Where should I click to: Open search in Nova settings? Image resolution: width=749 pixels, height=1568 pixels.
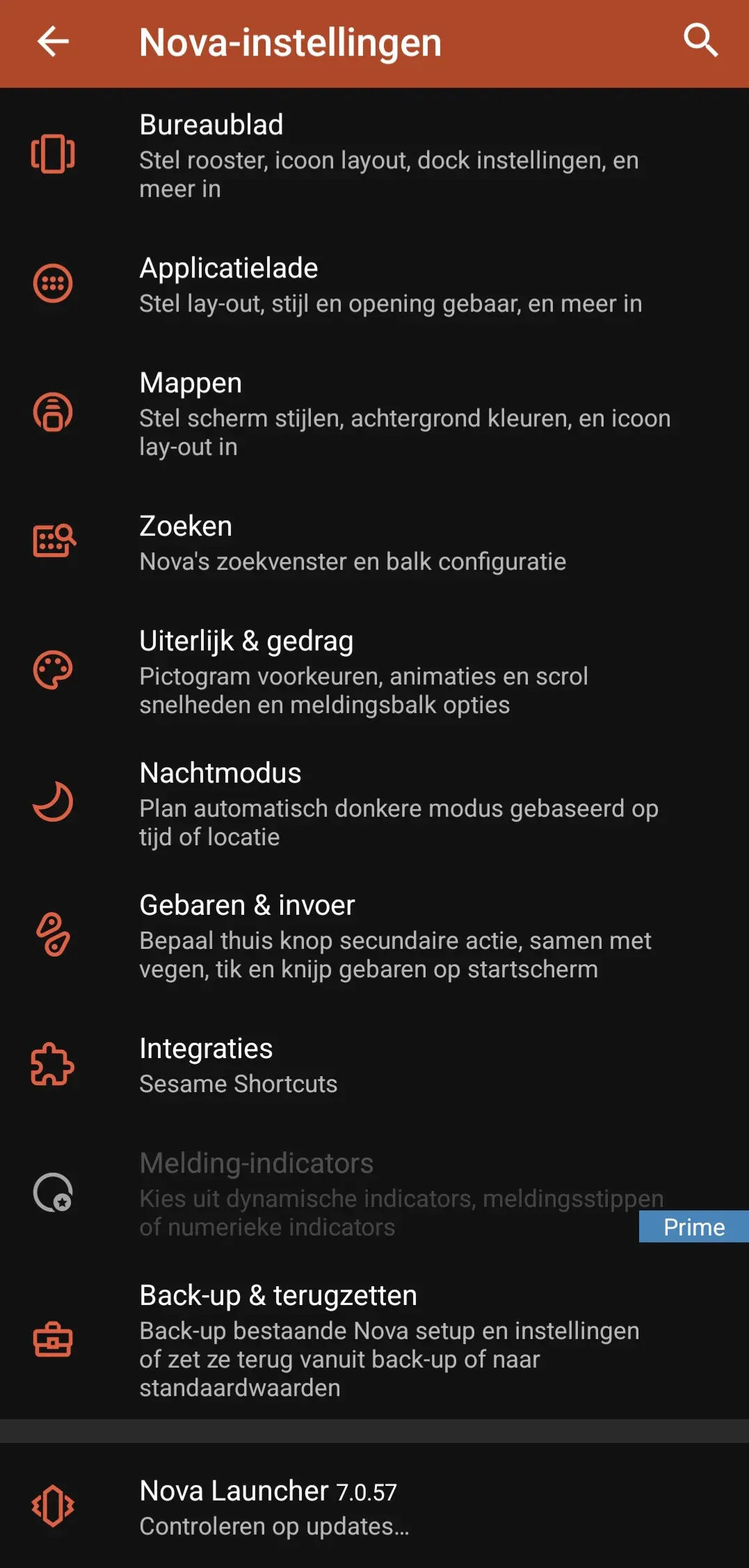pos(700,40)
